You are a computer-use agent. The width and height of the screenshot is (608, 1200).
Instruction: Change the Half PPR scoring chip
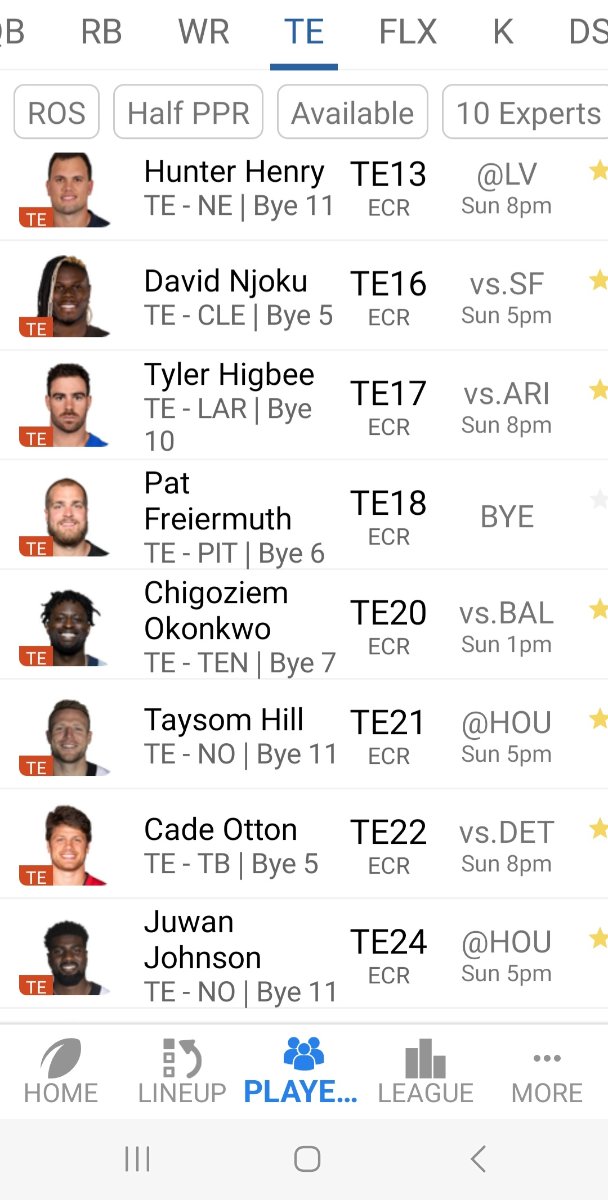pos(188,113)
